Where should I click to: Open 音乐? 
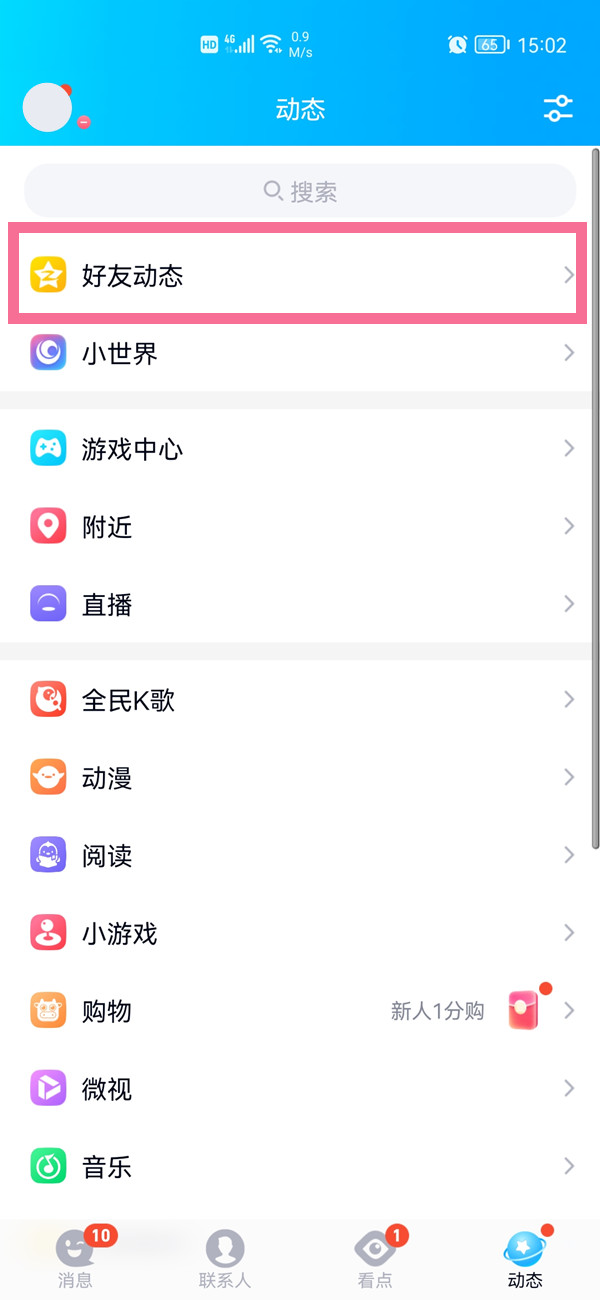coord(298,1167)
